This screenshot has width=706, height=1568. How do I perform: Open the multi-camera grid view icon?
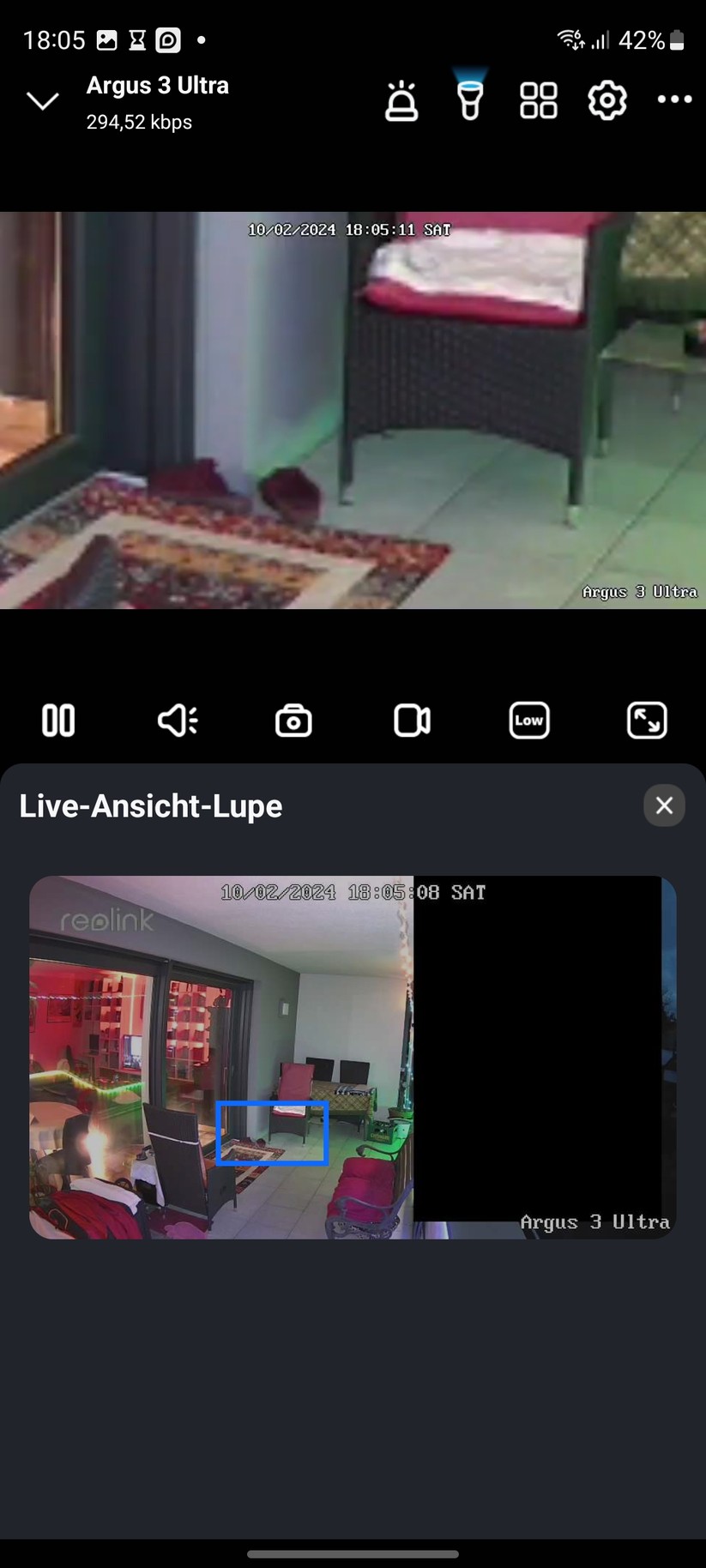[538, 100]
